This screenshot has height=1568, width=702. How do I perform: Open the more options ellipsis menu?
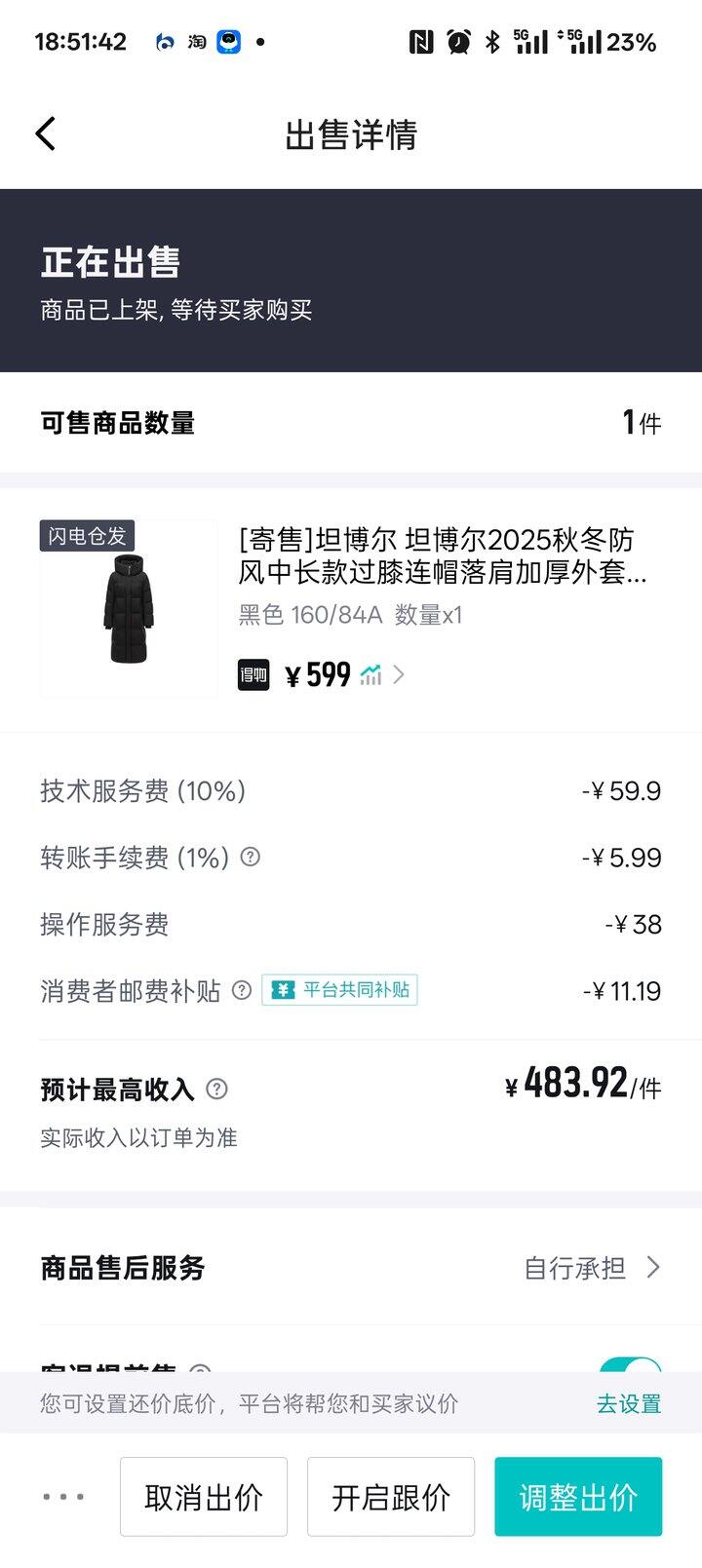pos(61,1498)
